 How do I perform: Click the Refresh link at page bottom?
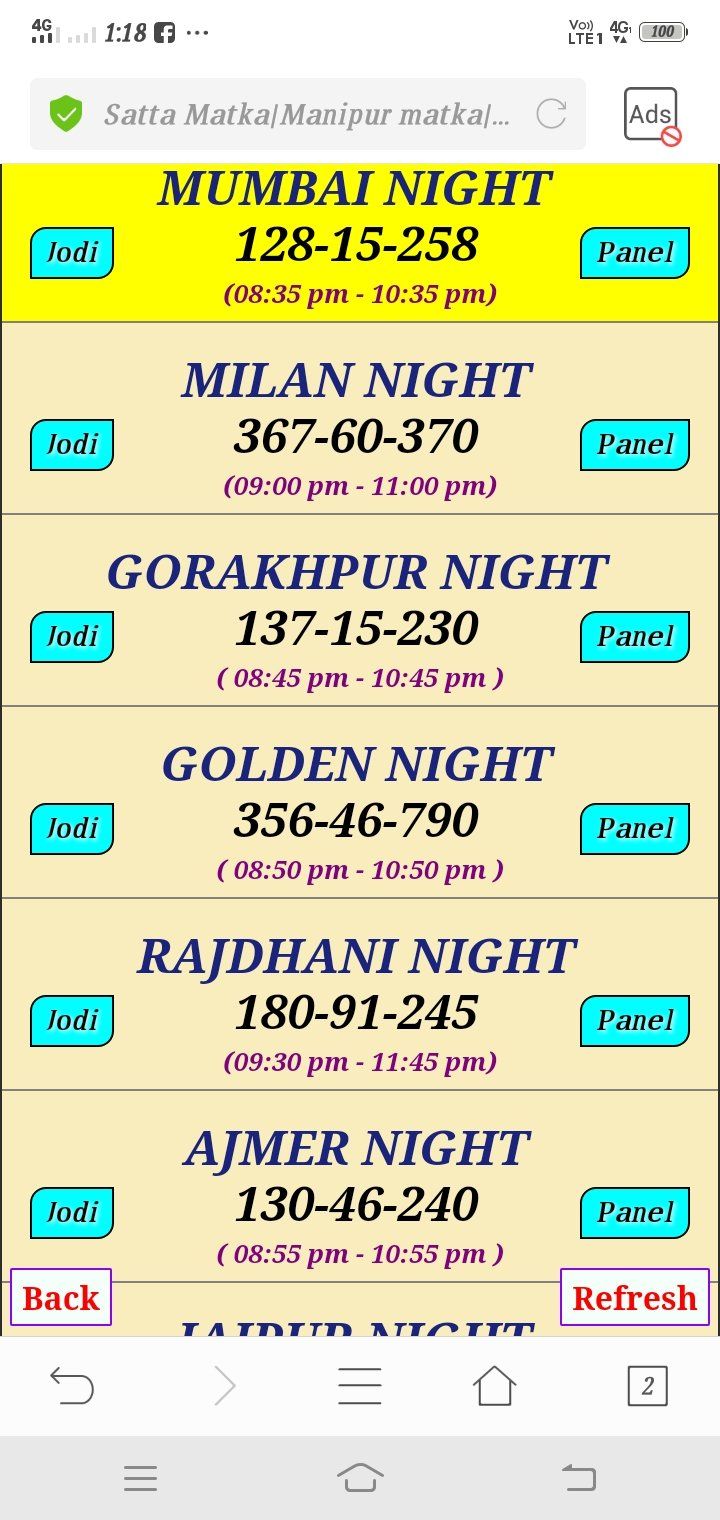point(634,1297)
